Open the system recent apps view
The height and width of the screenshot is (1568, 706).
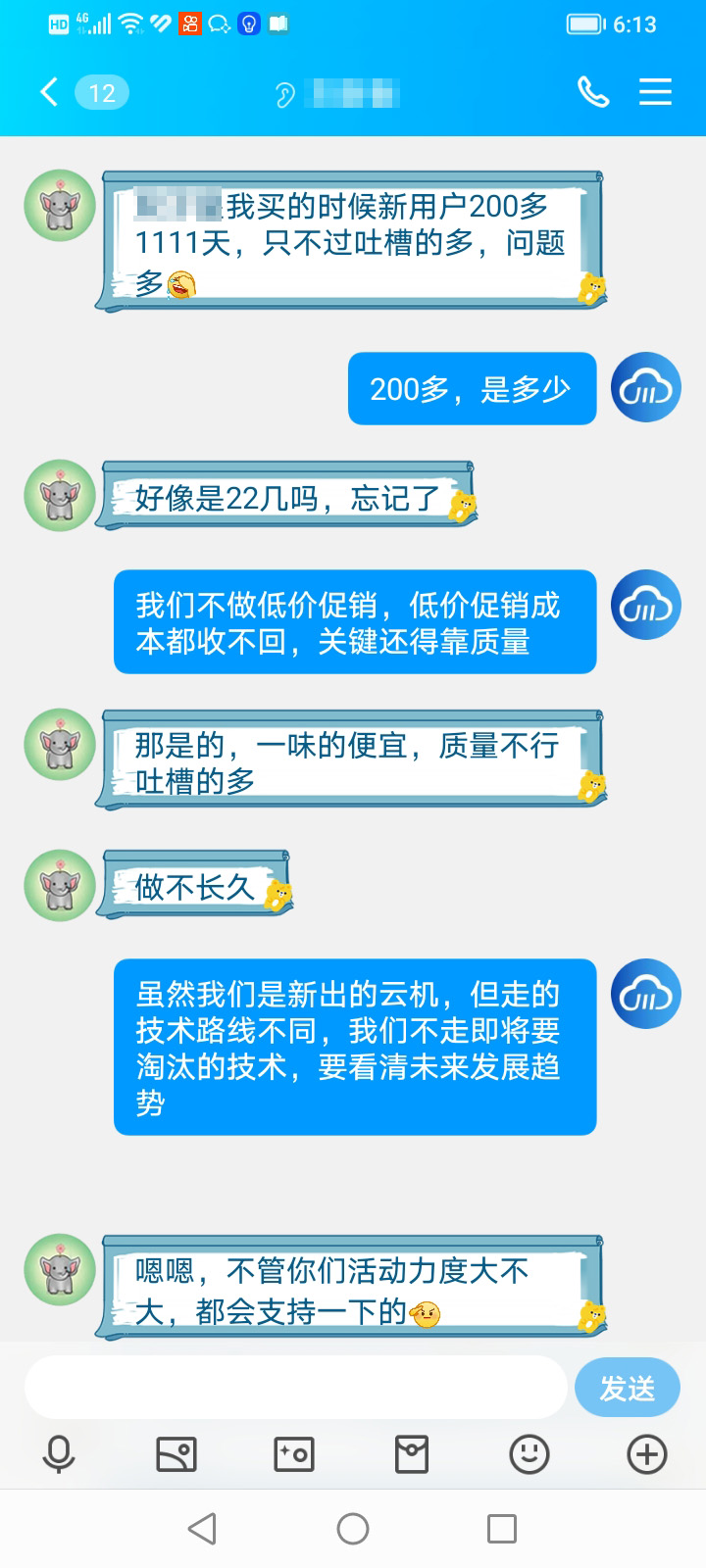(x=502, y=1529)
